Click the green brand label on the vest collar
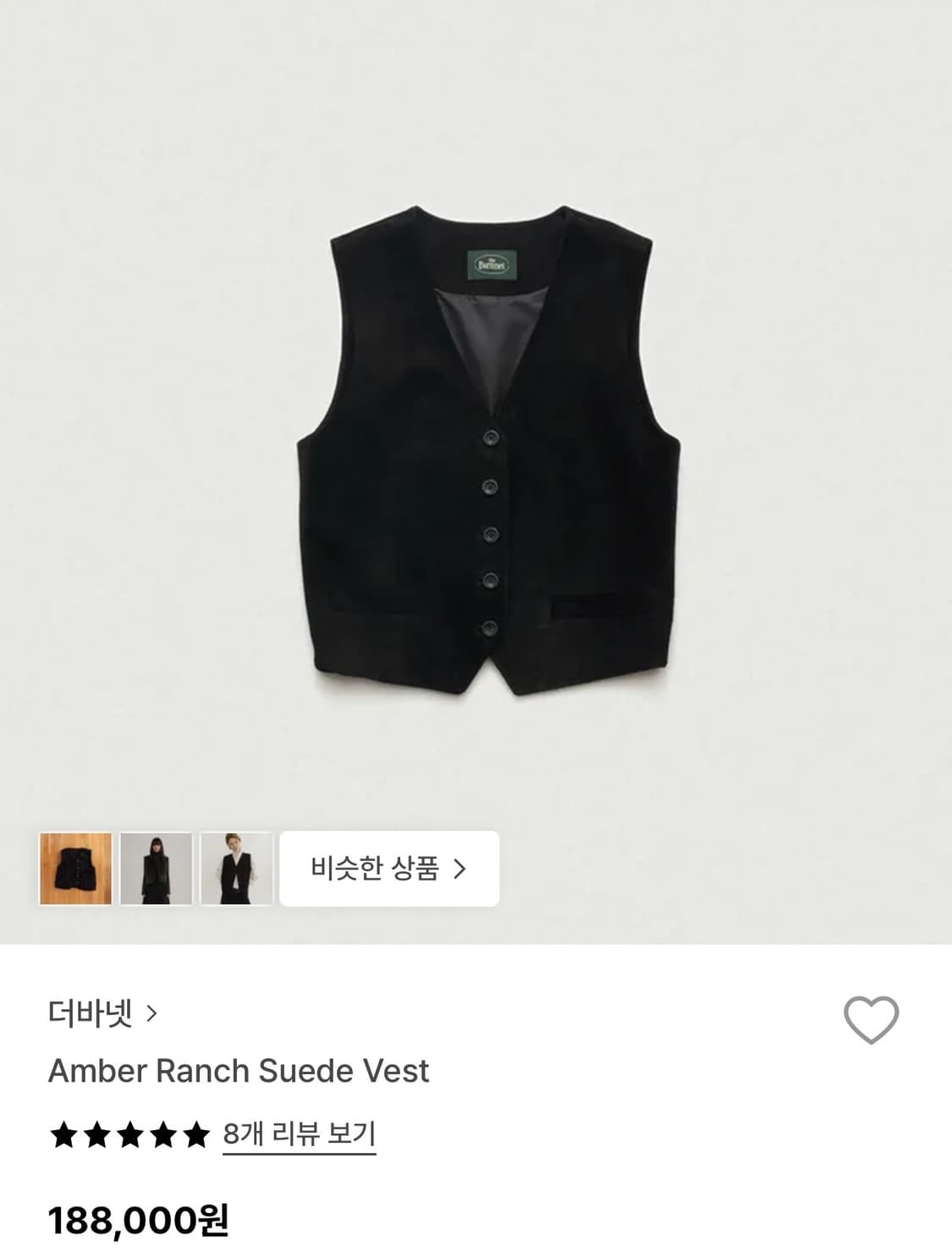Viewport: 952px width, 1252px height. pos(491,262)
